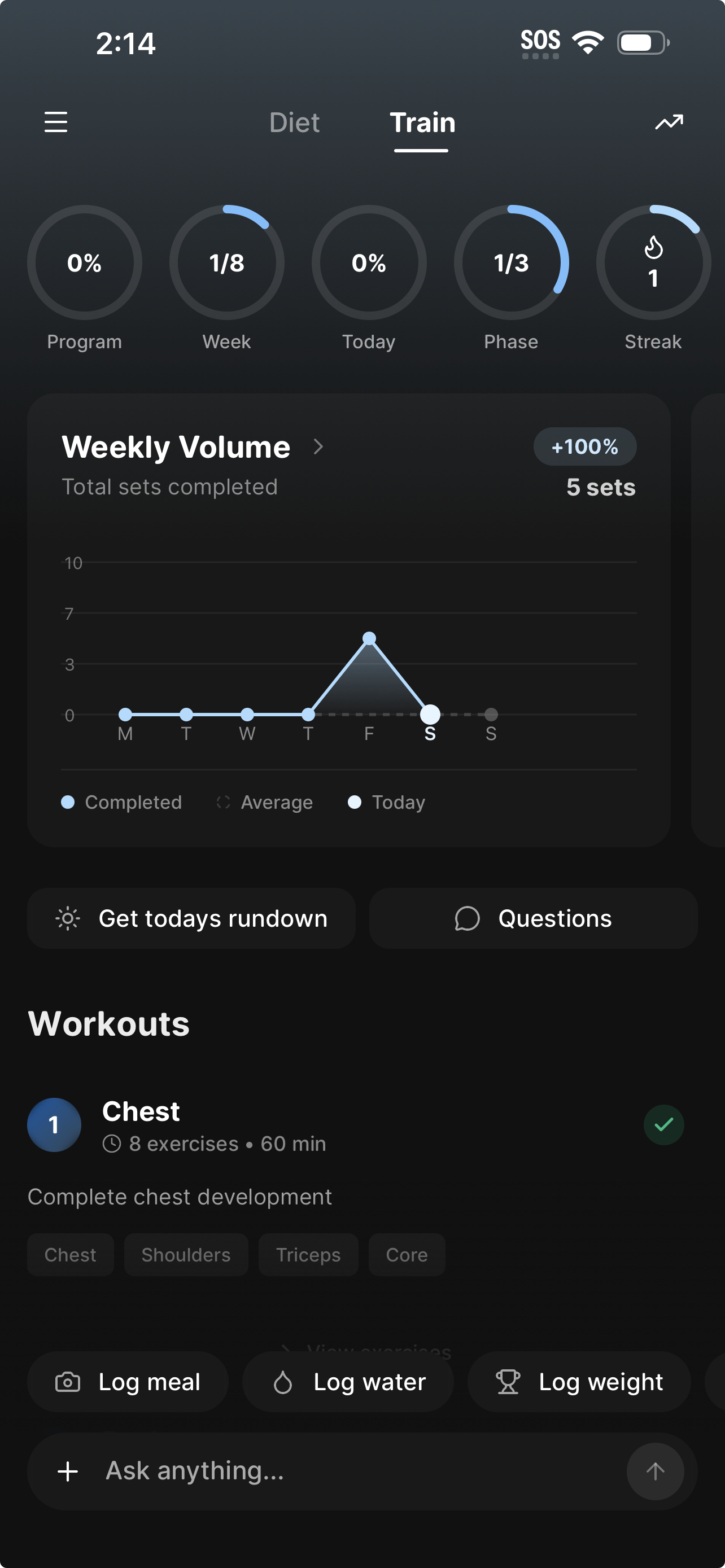Log weight entry

click(x=578, y=1382)
